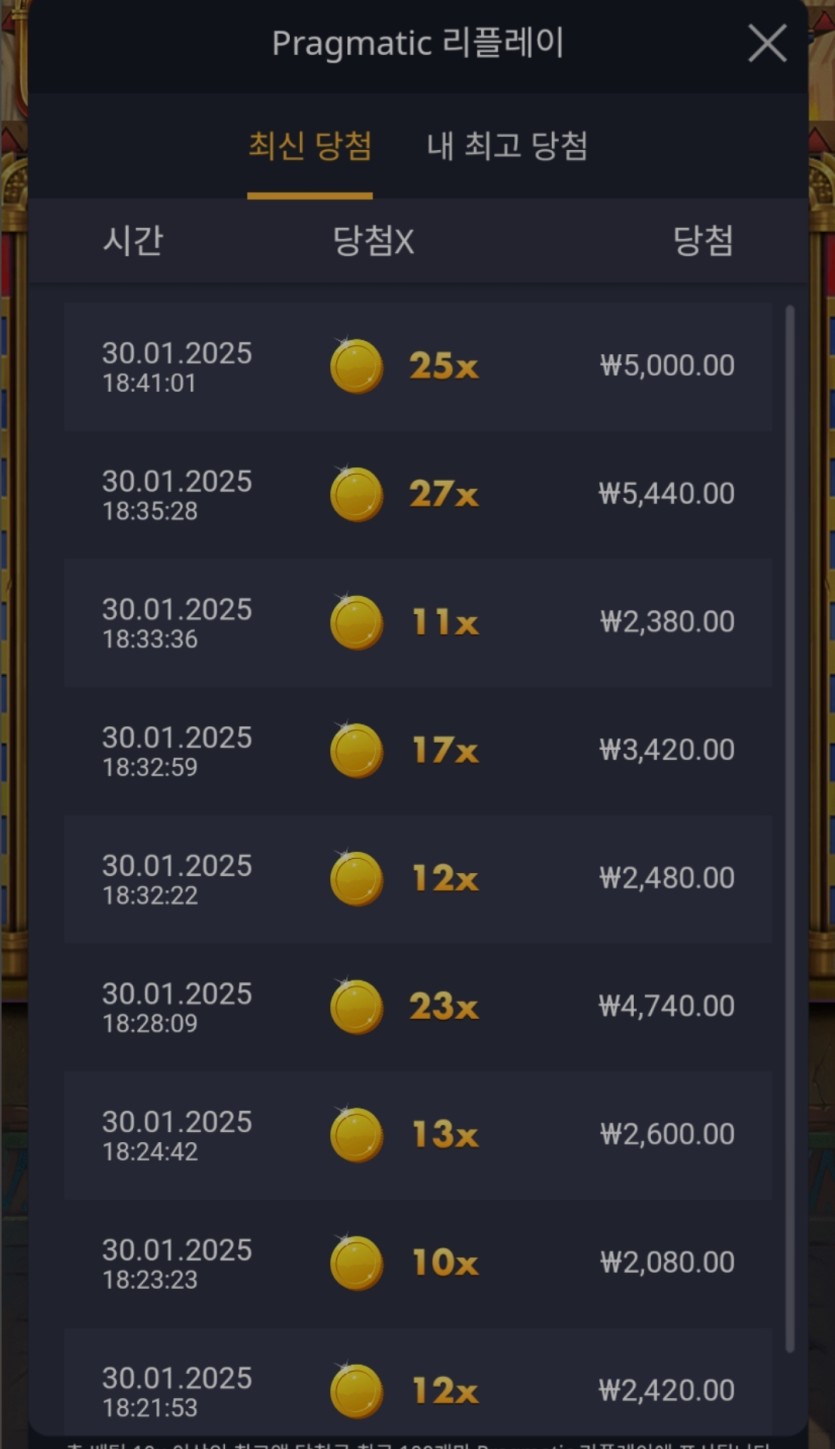Open the 27x replay from 18:35:28
This screenshot has width=835, height=1449.
417,494
